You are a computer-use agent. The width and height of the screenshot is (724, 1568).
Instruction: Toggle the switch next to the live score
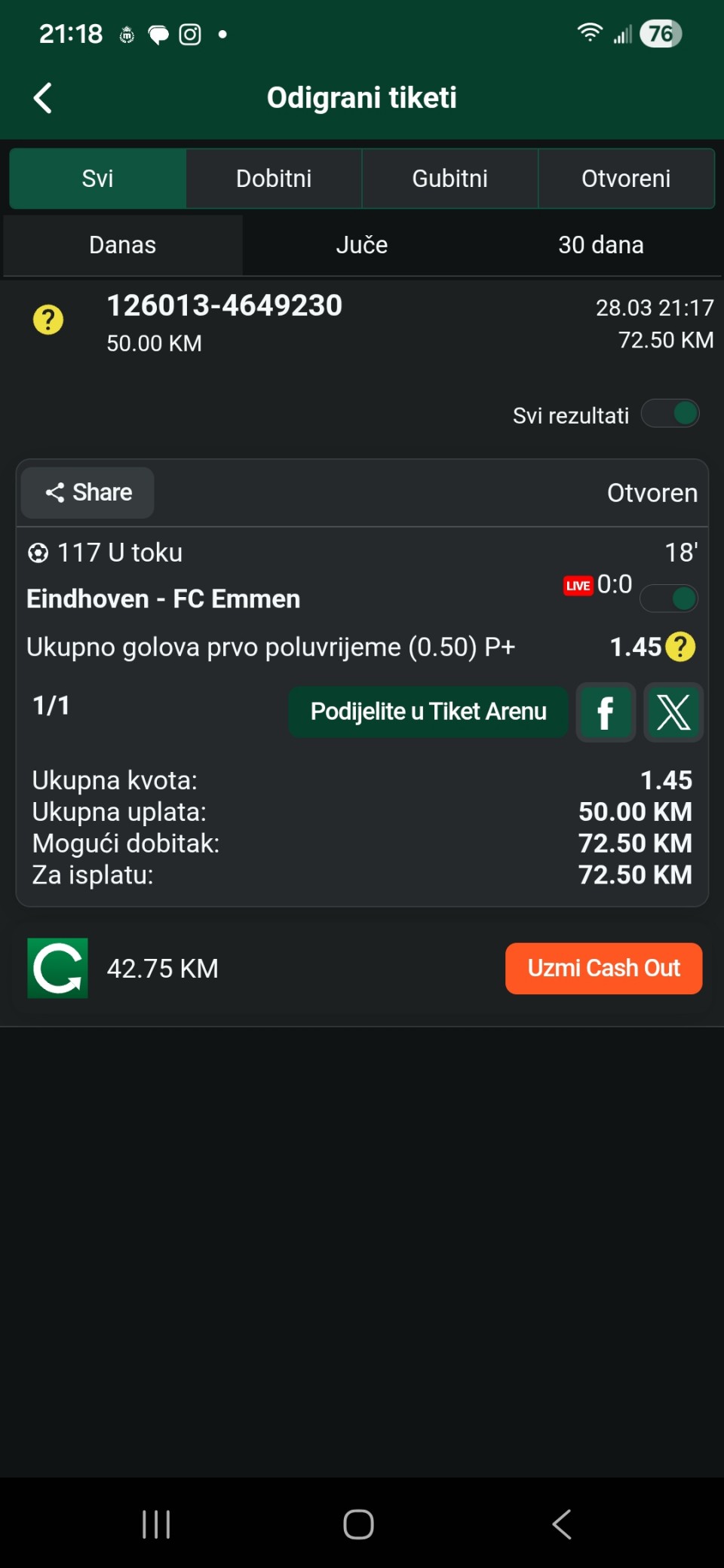[x=669, y=599]
